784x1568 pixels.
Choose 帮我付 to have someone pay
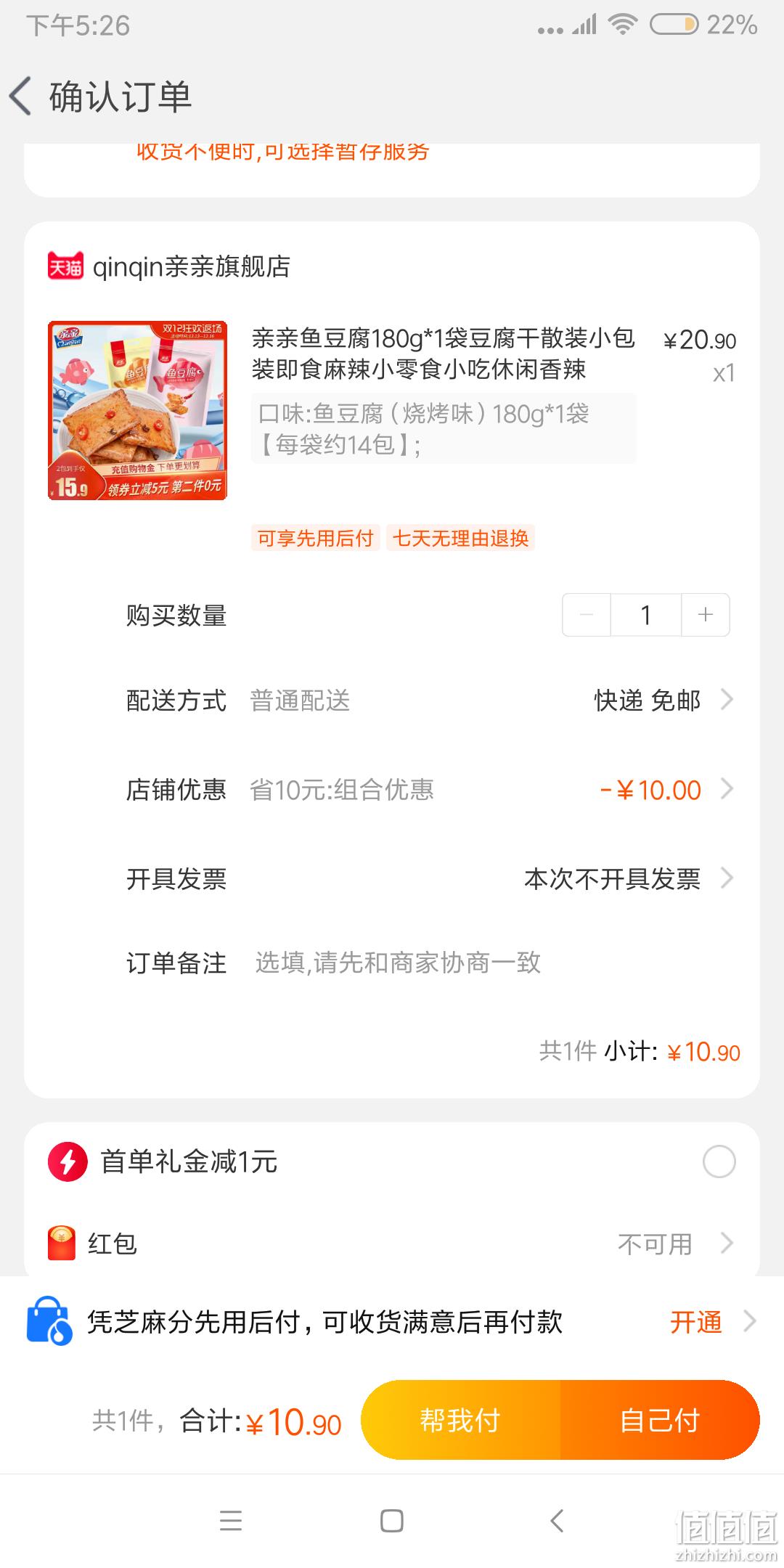click(460, 1420)
